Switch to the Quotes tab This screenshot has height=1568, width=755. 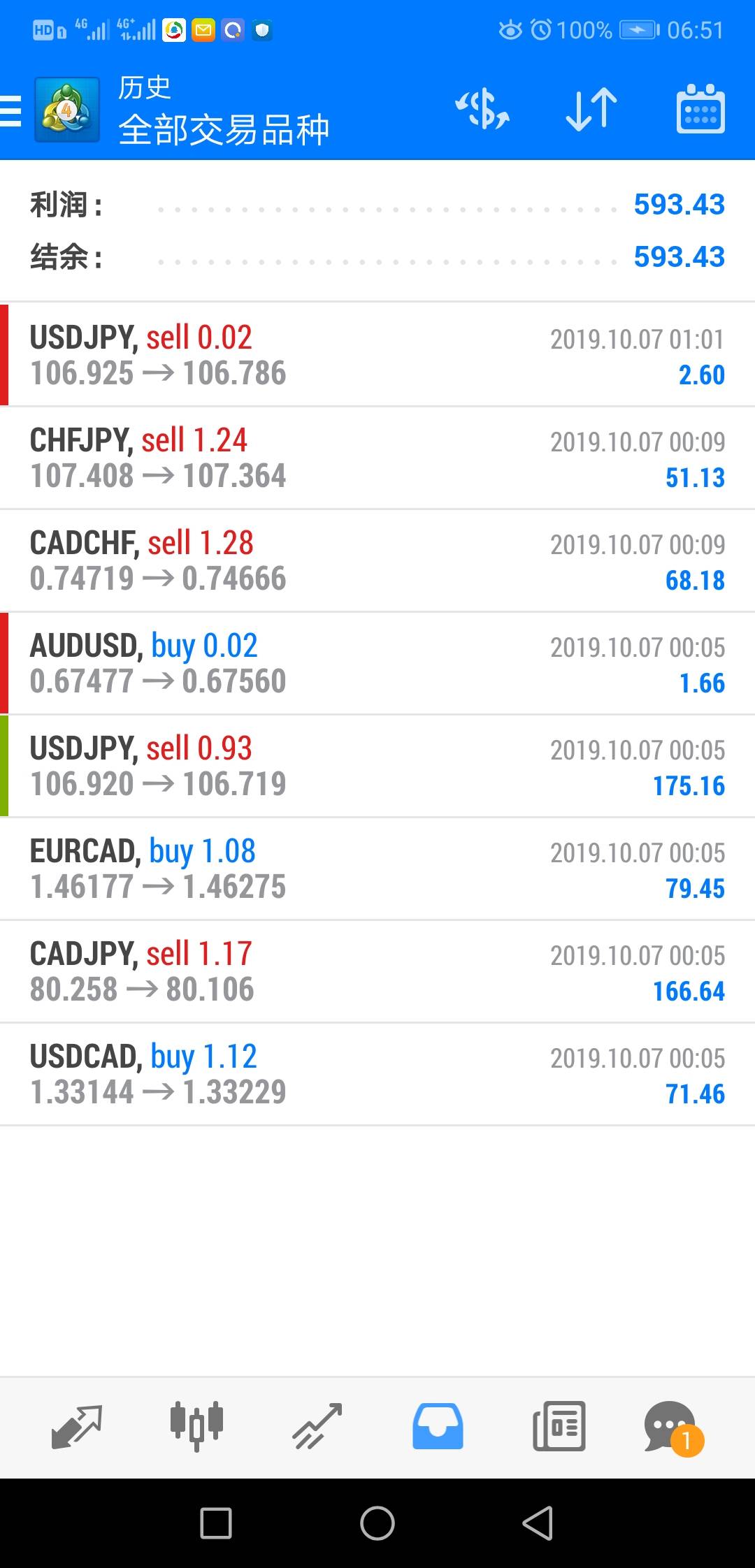pos(77,1426)
